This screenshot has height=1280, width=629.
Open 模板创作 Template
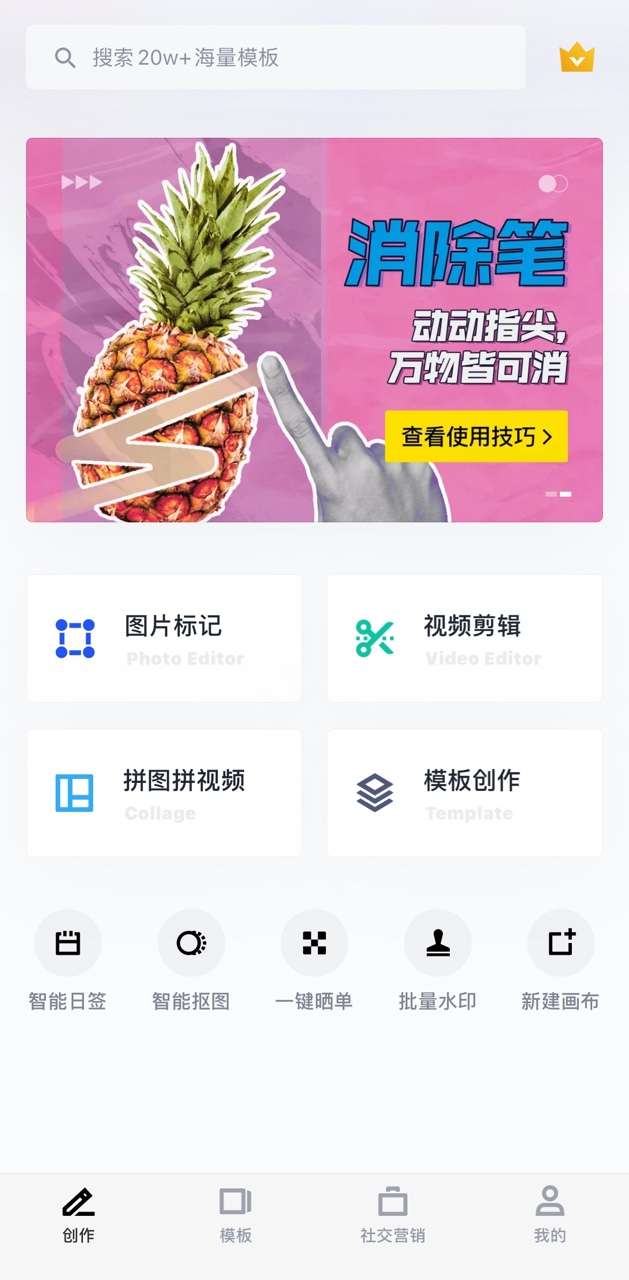(x=464, y=793)
